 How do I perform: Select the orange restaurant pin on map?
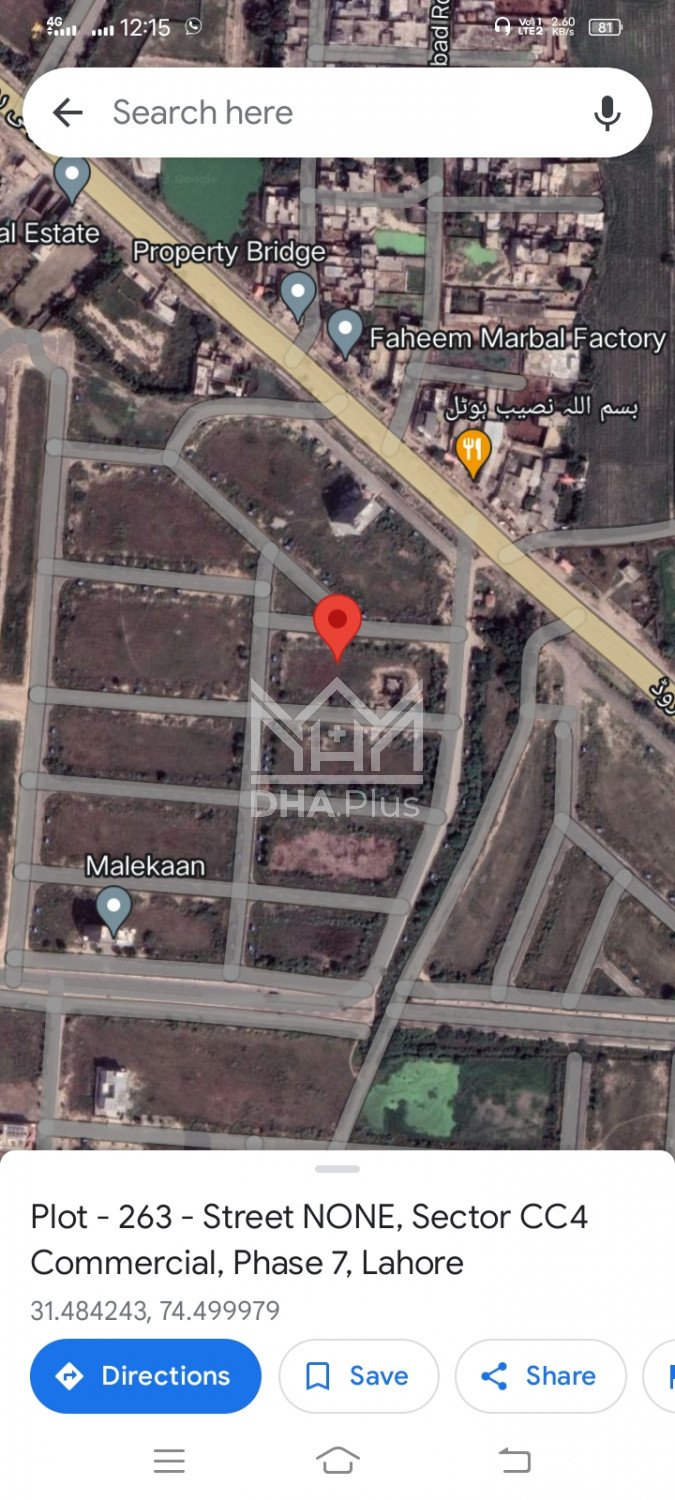473,450
